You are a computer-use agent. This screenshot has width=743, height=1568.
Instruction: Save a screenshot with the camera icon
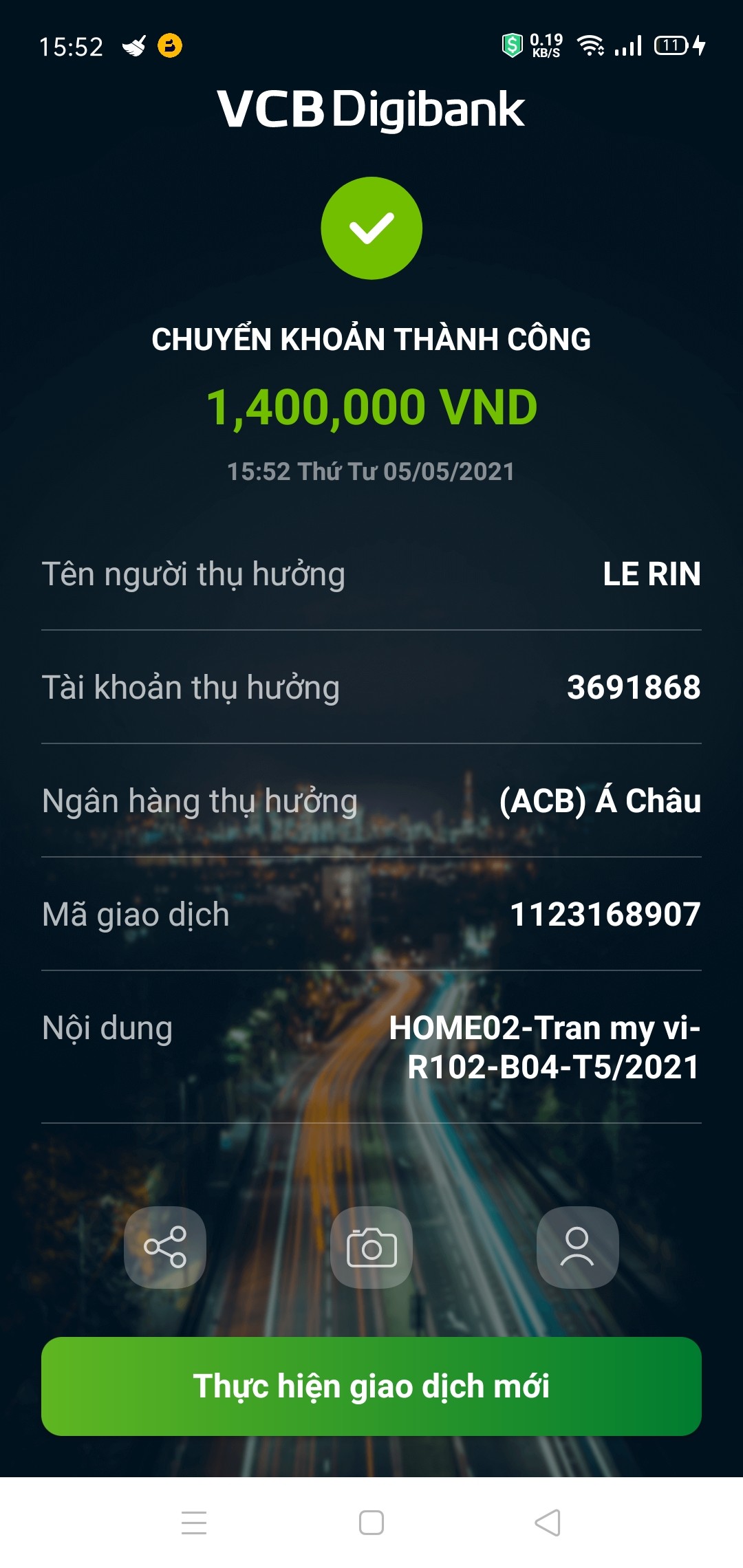click(x=371, y=1247)
